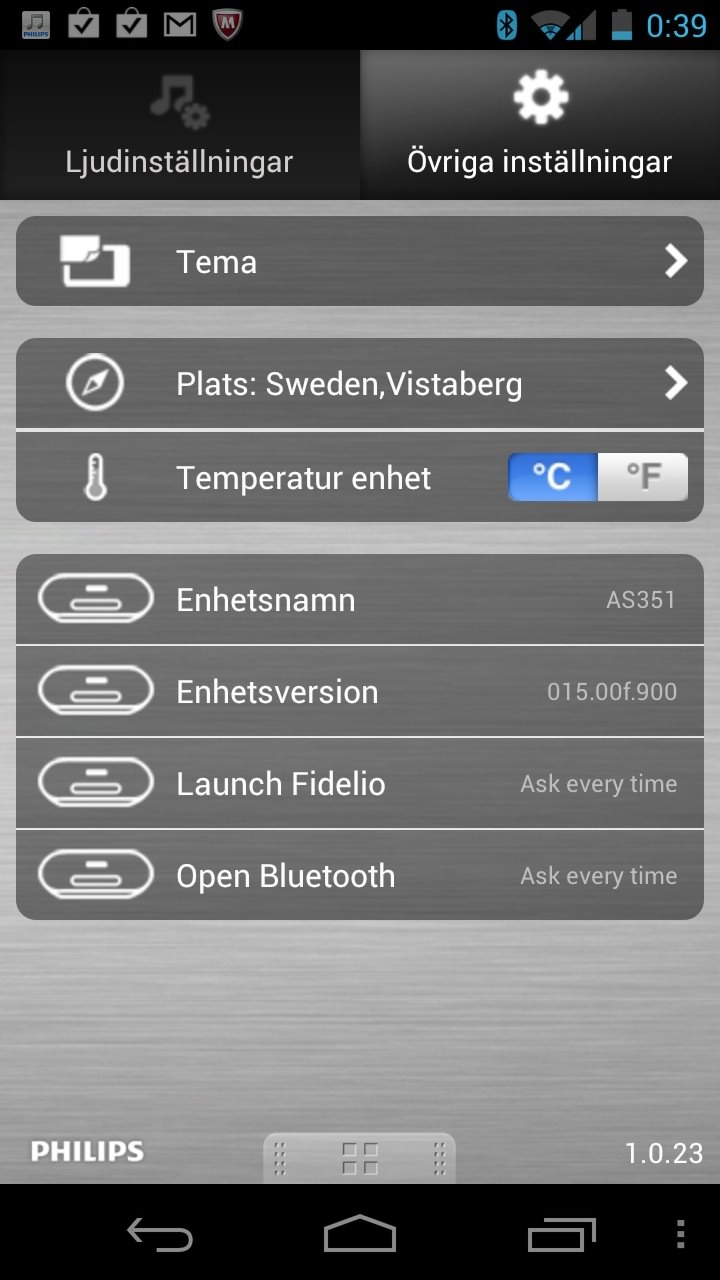Open the Open Bluetooth preference row
This screenshot has height=1280, width=720.
click(360, 875)
